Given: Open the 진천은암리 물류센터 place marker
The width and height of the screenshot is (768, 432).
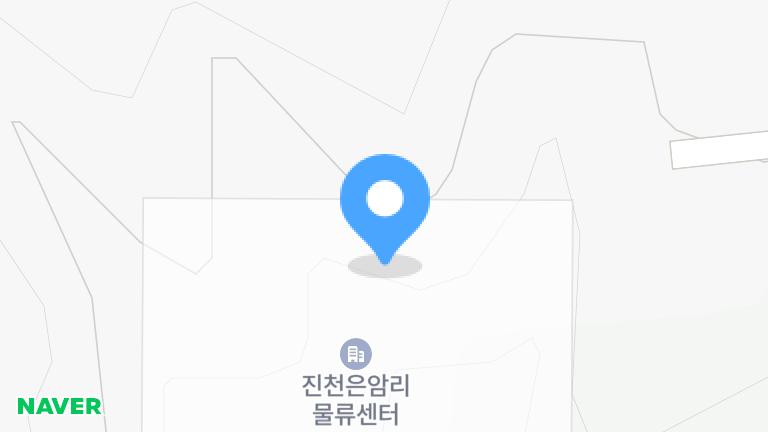Looking at the screenshot, I should [356, 353].
